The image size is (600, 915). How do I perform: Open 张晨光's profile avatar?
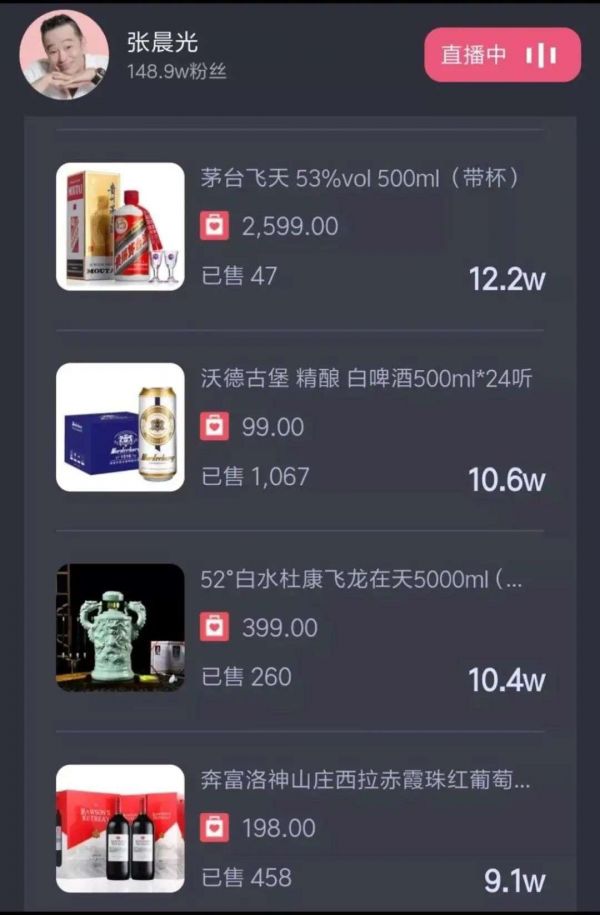tap(64, 56)
